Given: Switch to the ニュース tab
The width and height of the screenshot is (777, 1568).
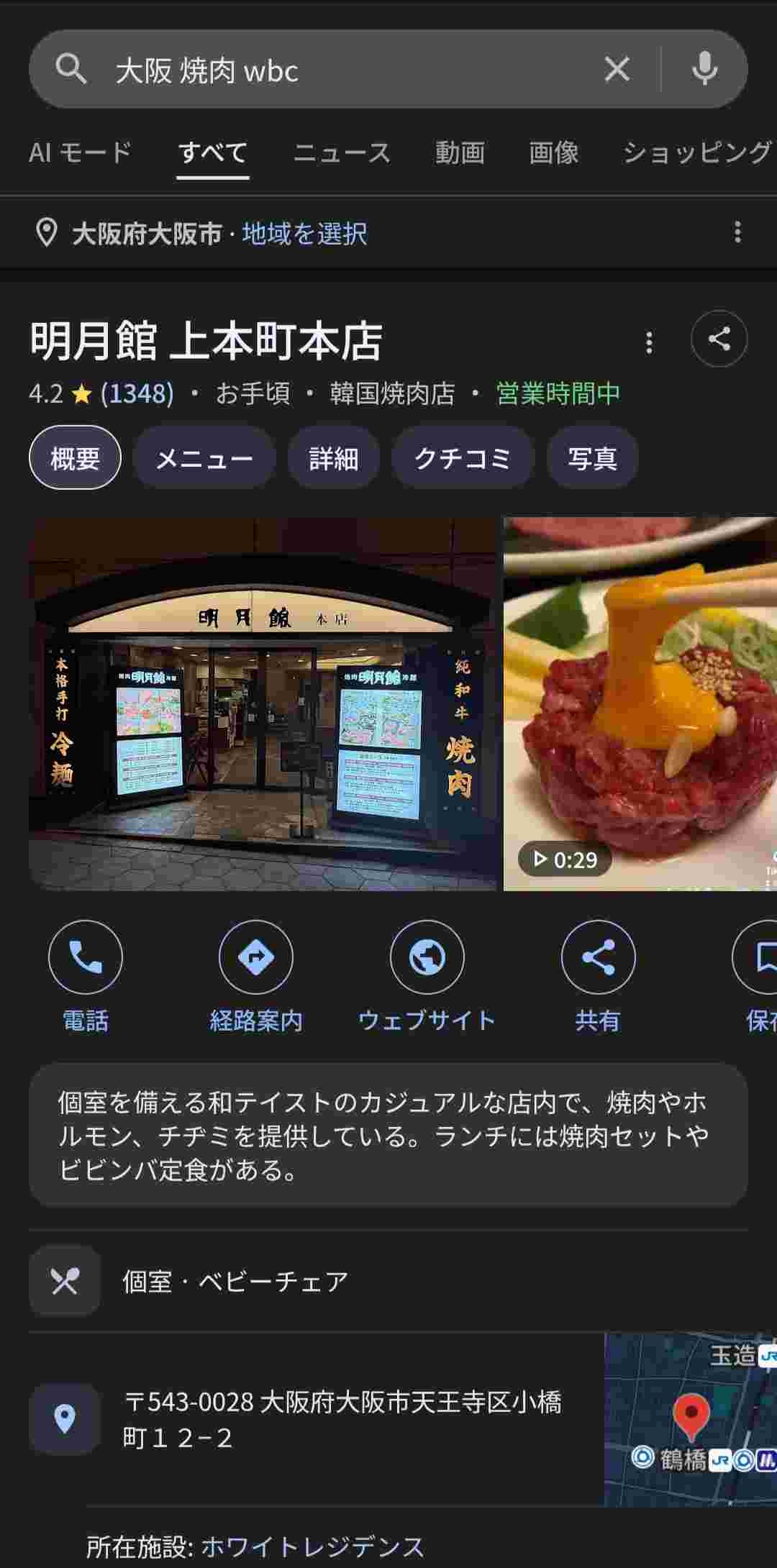Looking at the screenshot, I should pos(342,152).
